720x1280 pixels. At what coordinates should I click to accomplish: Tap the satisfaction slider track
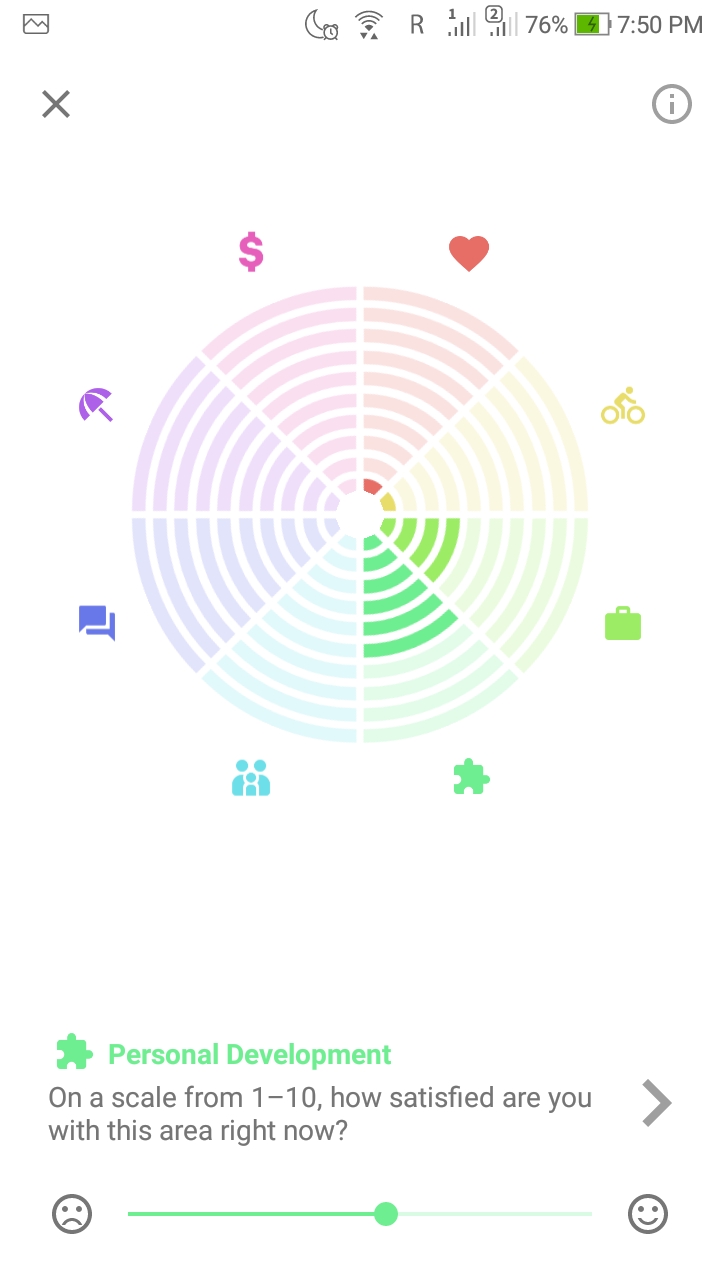pos(360,1214)
